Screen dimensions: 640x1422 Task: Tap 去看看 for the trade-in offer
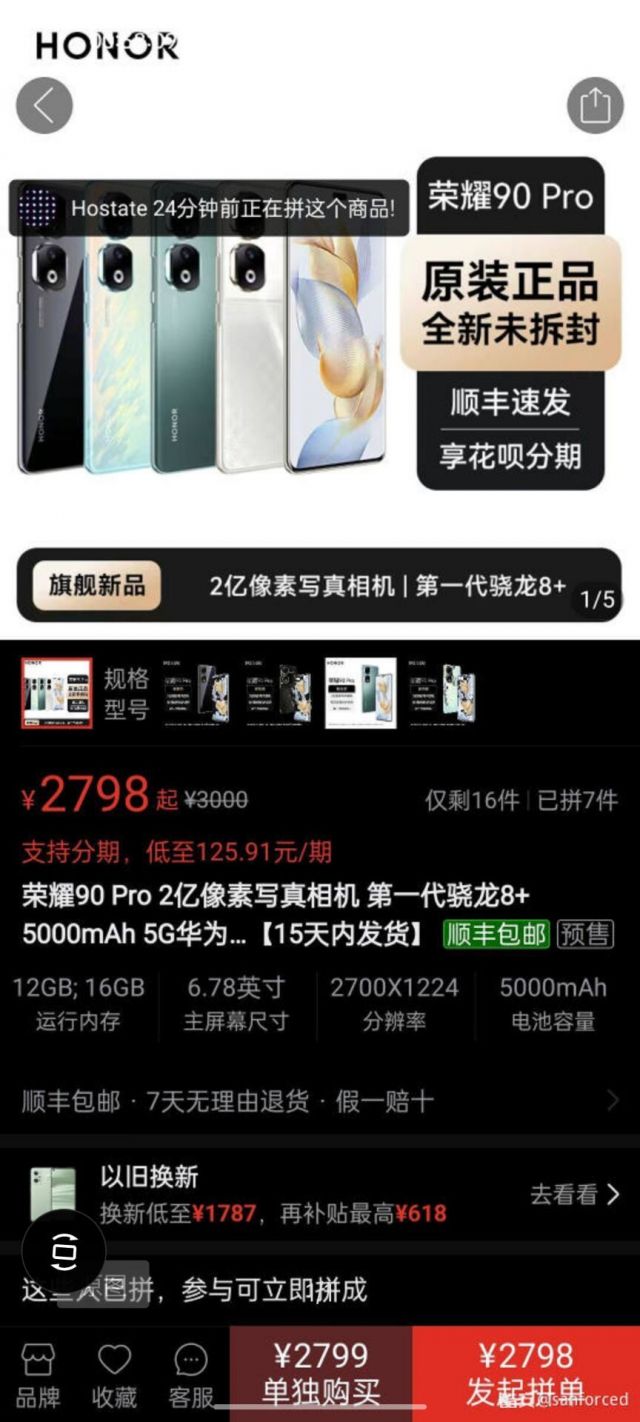click(x=574, y=1194)
